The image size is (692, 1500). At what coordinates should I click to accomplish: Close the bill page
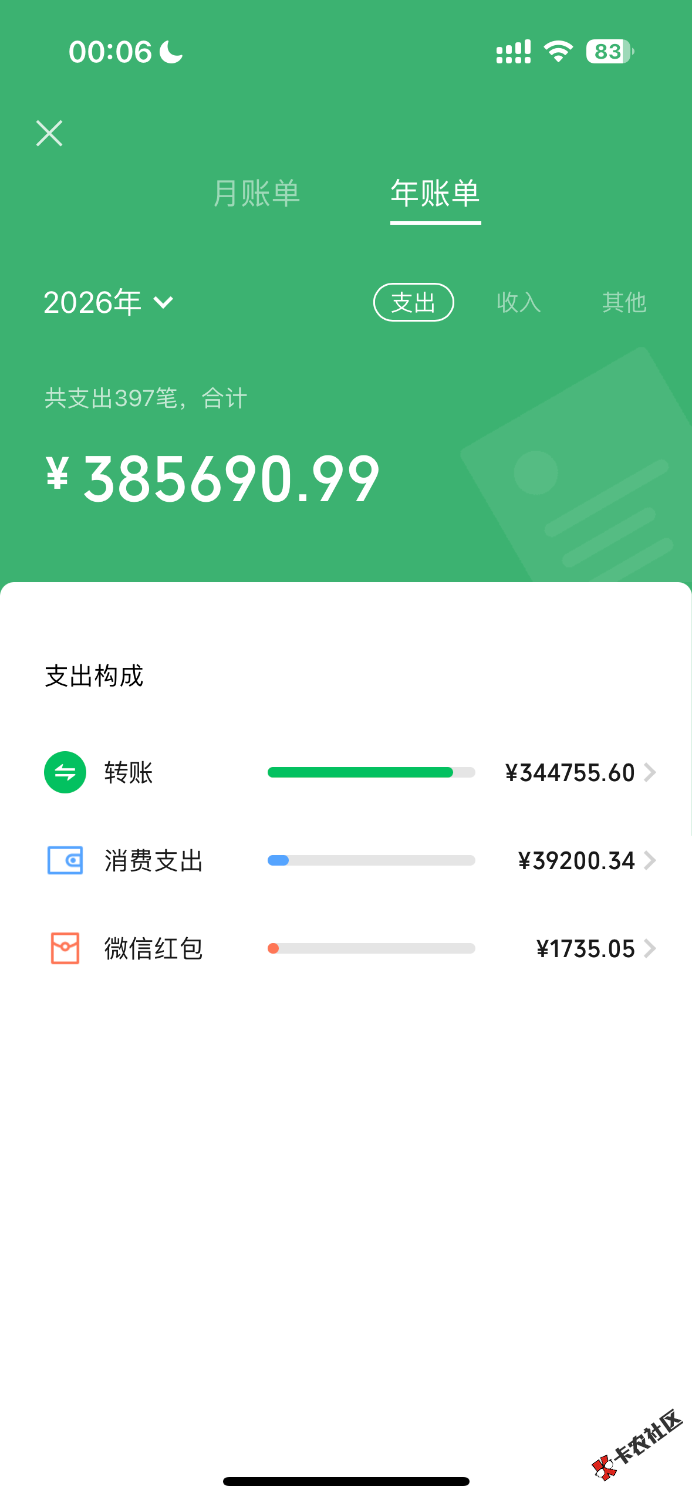(x=49, y=133)
